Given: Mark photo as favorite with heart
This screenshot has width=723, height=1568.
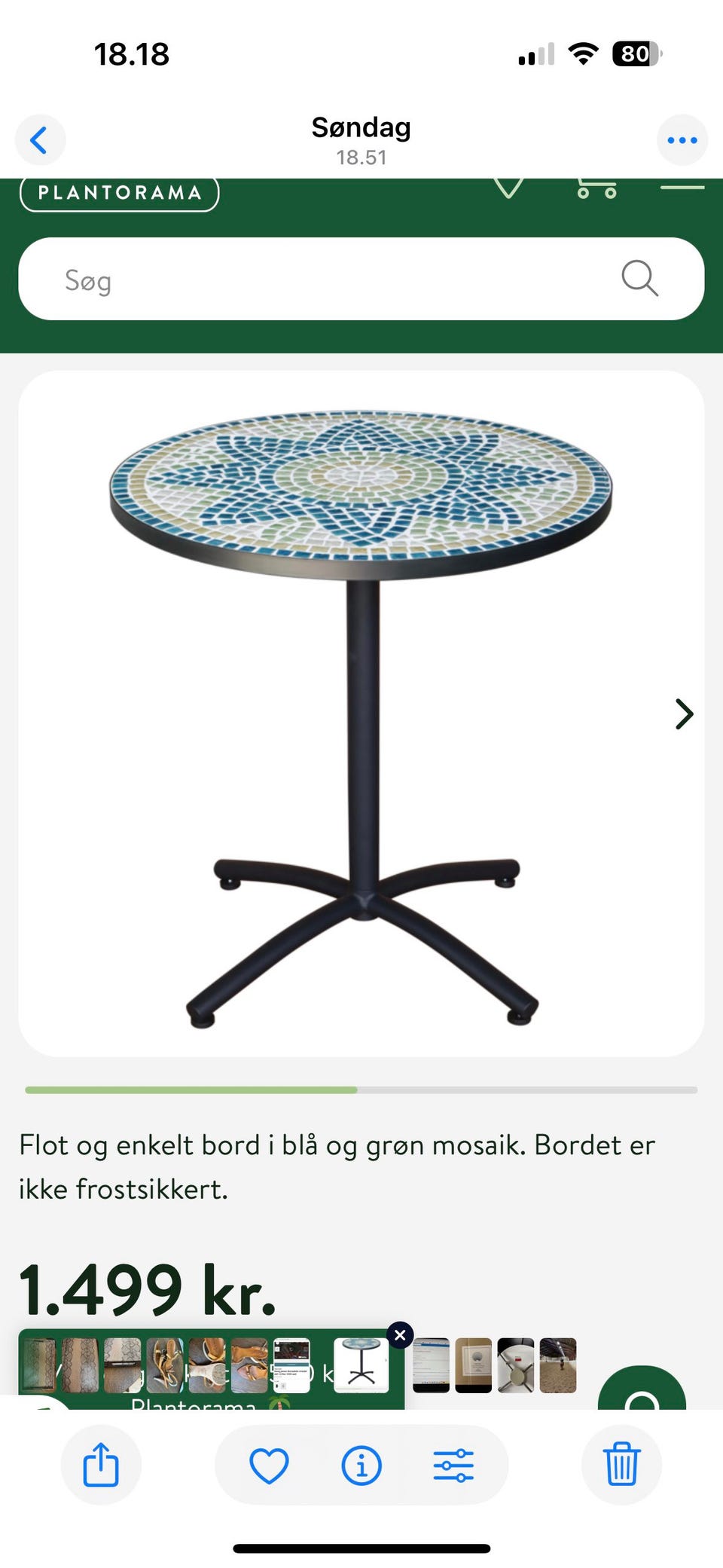Looking at the screenshot, I should click(x=269, y=1465).
